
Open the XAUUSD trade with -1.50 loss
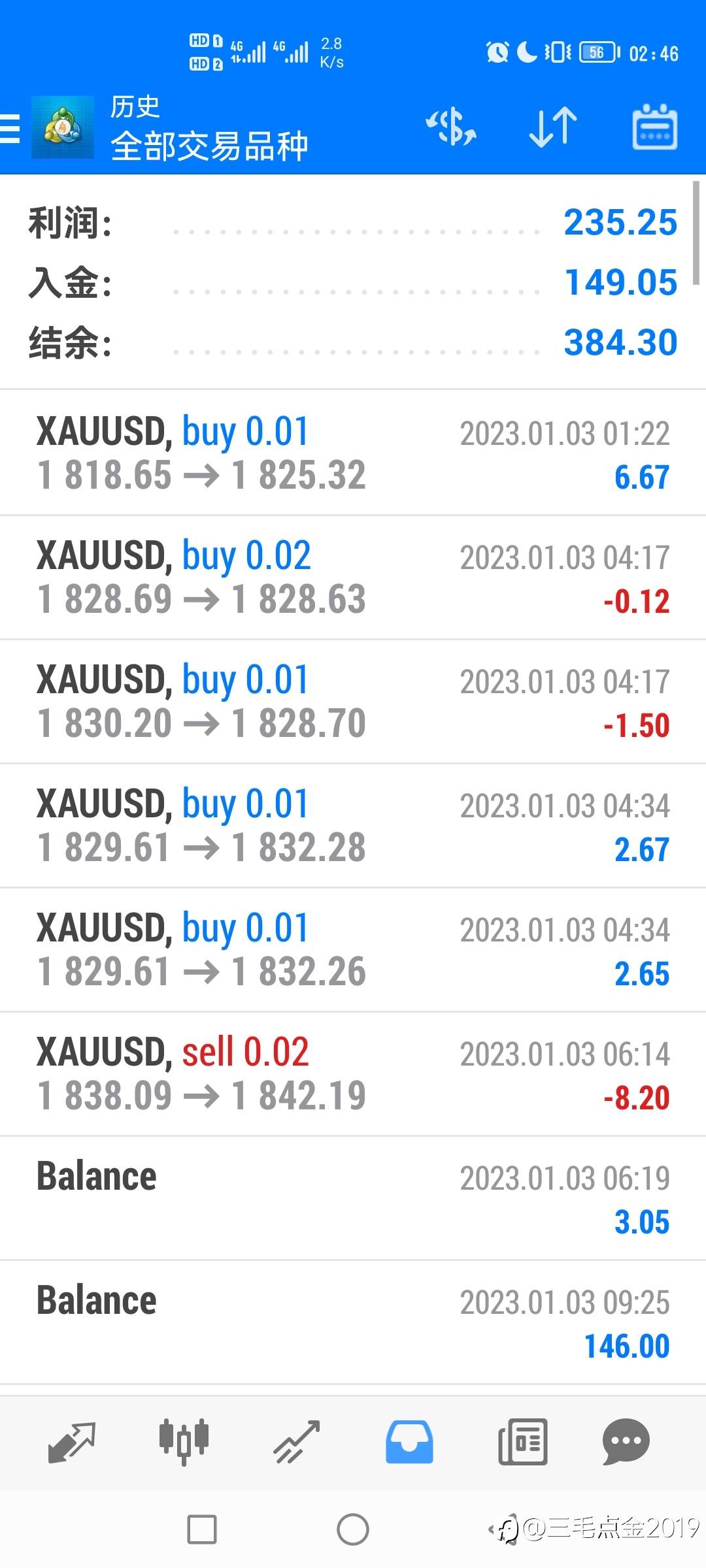[x=353, y=701]
